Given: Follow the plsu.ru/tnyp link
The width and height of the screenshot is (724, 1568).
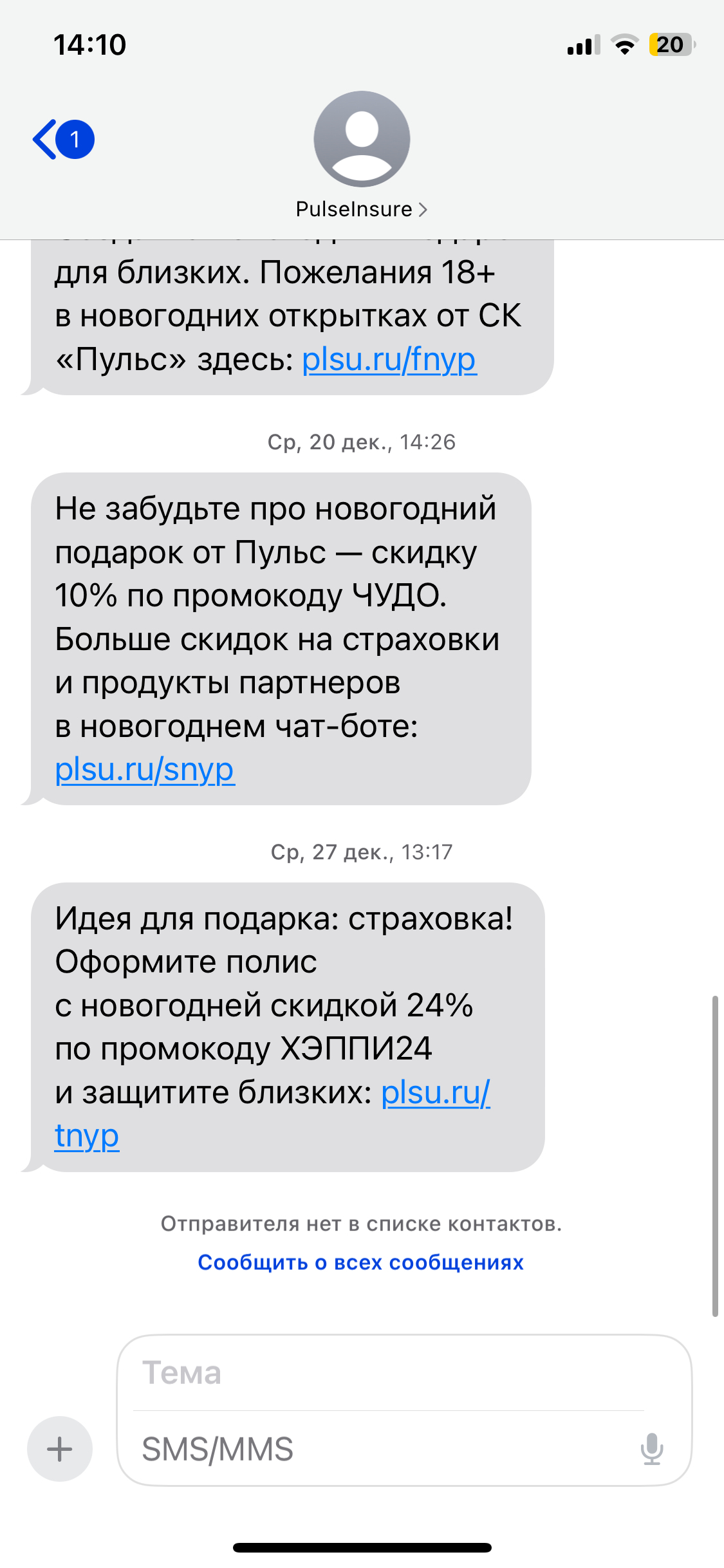Looking at the screenshot, I should point(435,1092).
